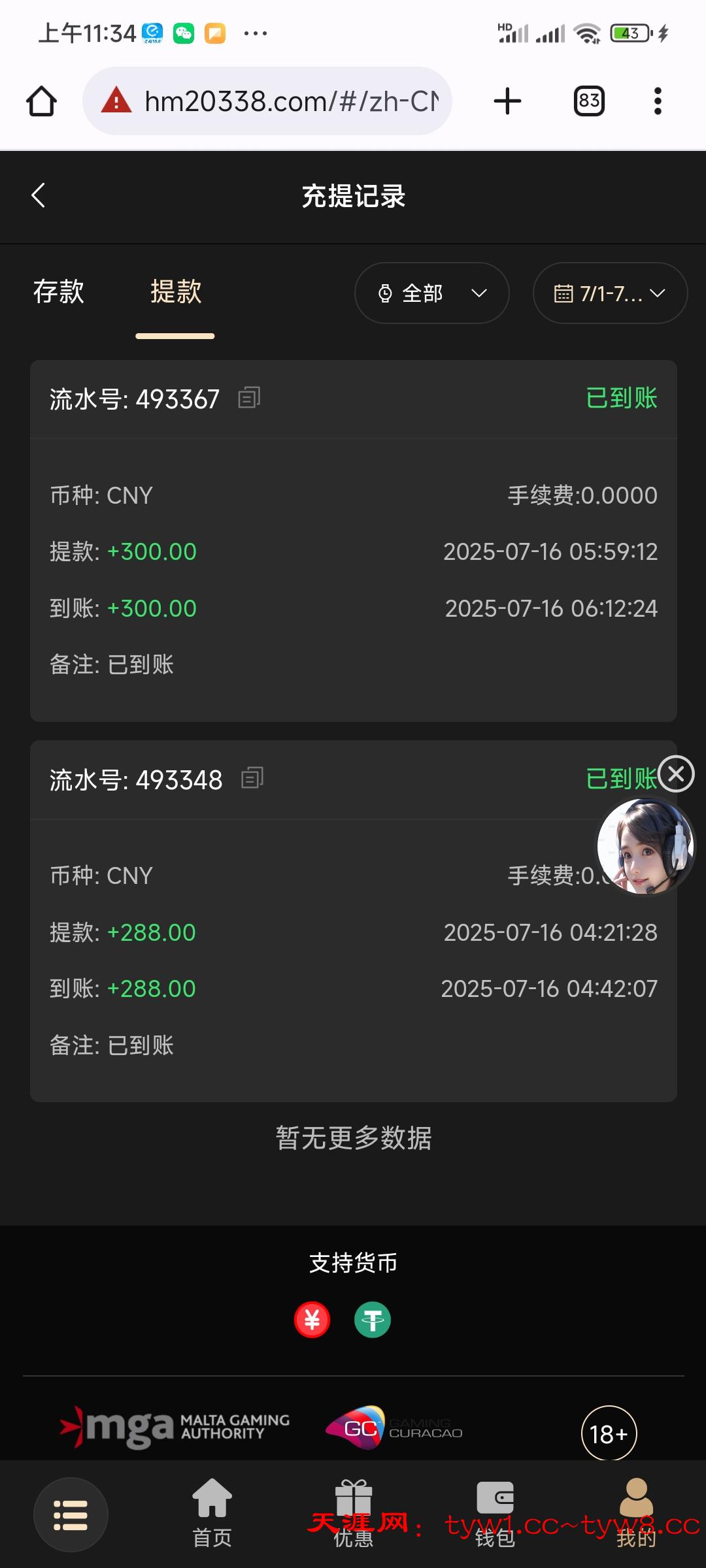Open the 7/1-7... date range picker
Image resolution: width=706 pixels, height=1568 pixels.
coord(610,293)
